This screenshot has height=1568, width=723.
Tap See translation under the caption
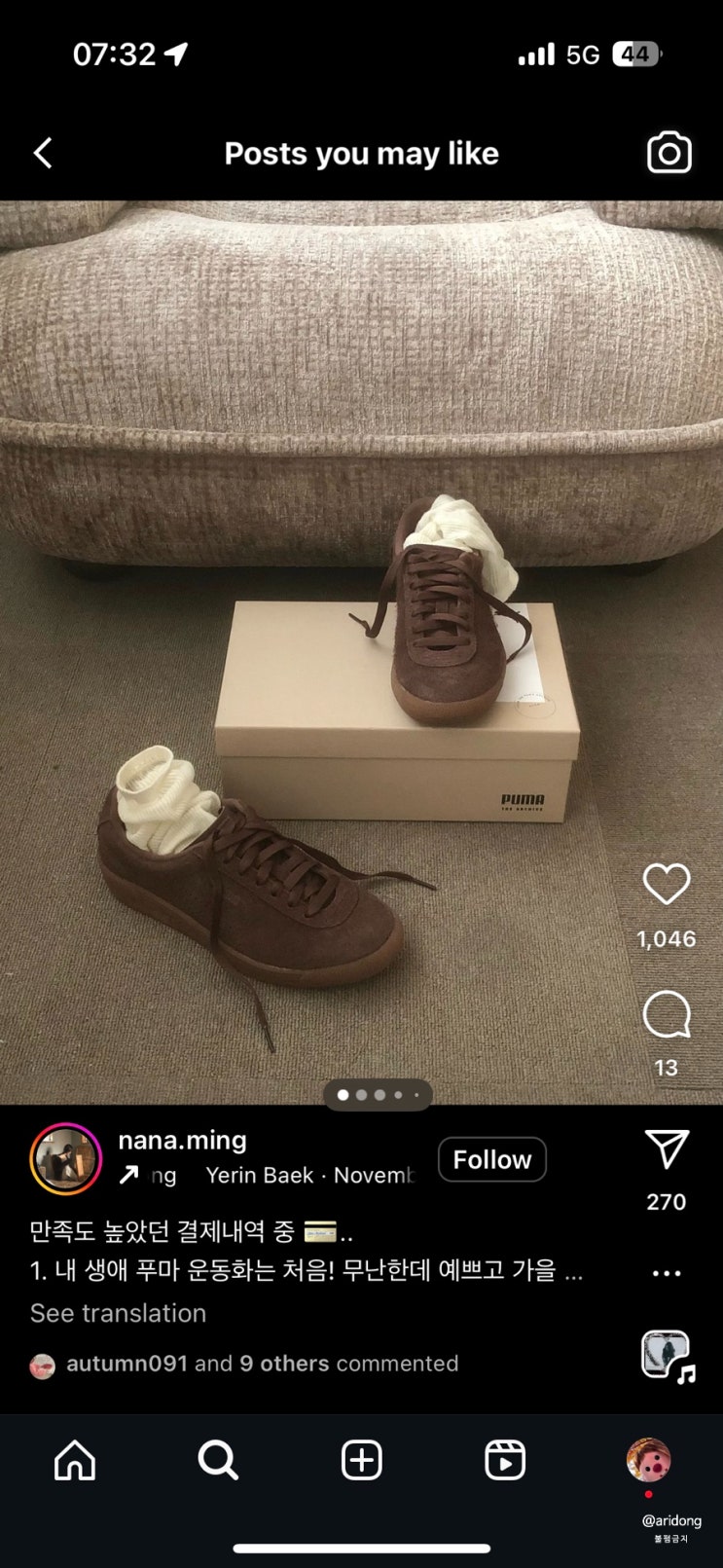pyautogui.click(x=118, y=1313)
